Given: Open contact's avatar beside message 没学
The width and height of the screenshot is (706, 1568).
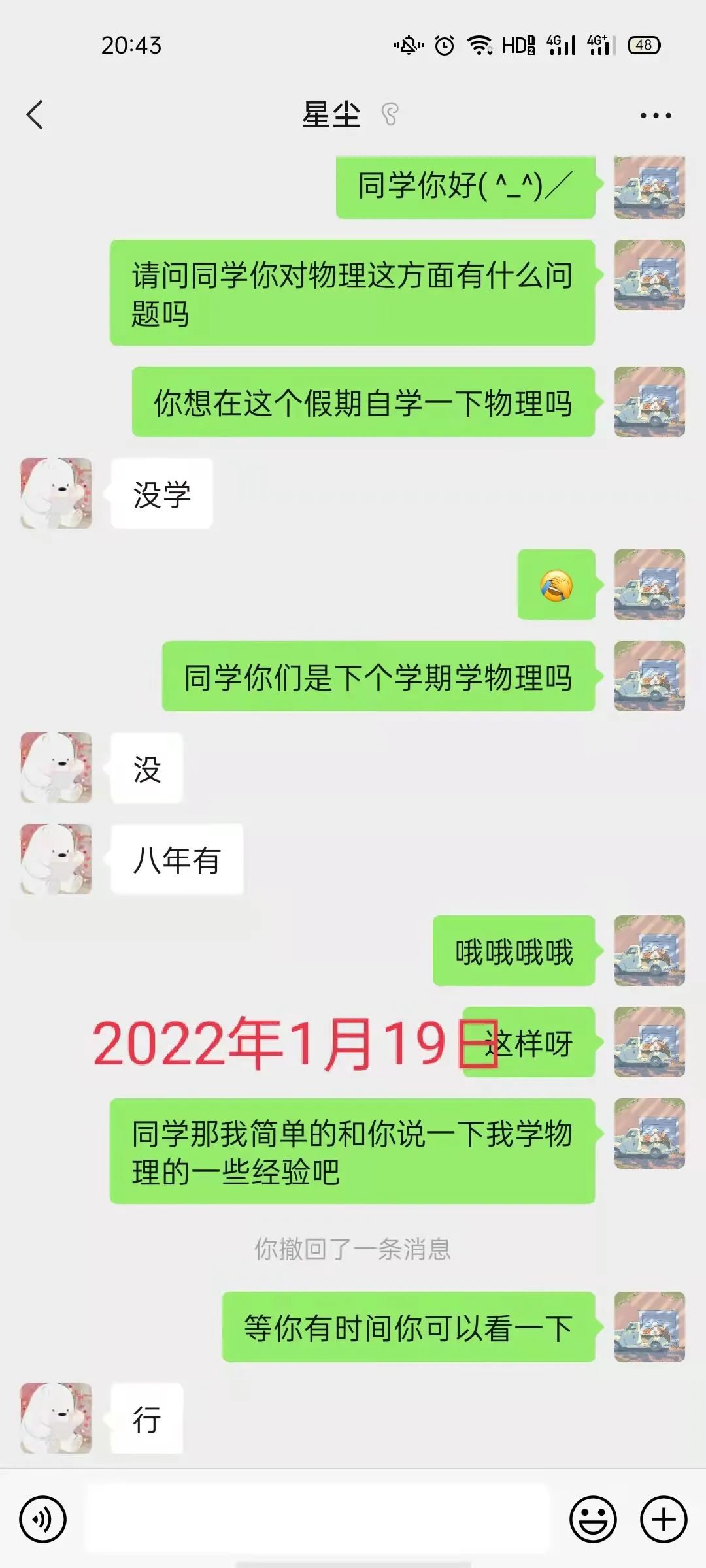Looking at the screenshot, I should (x=56, y=493).
